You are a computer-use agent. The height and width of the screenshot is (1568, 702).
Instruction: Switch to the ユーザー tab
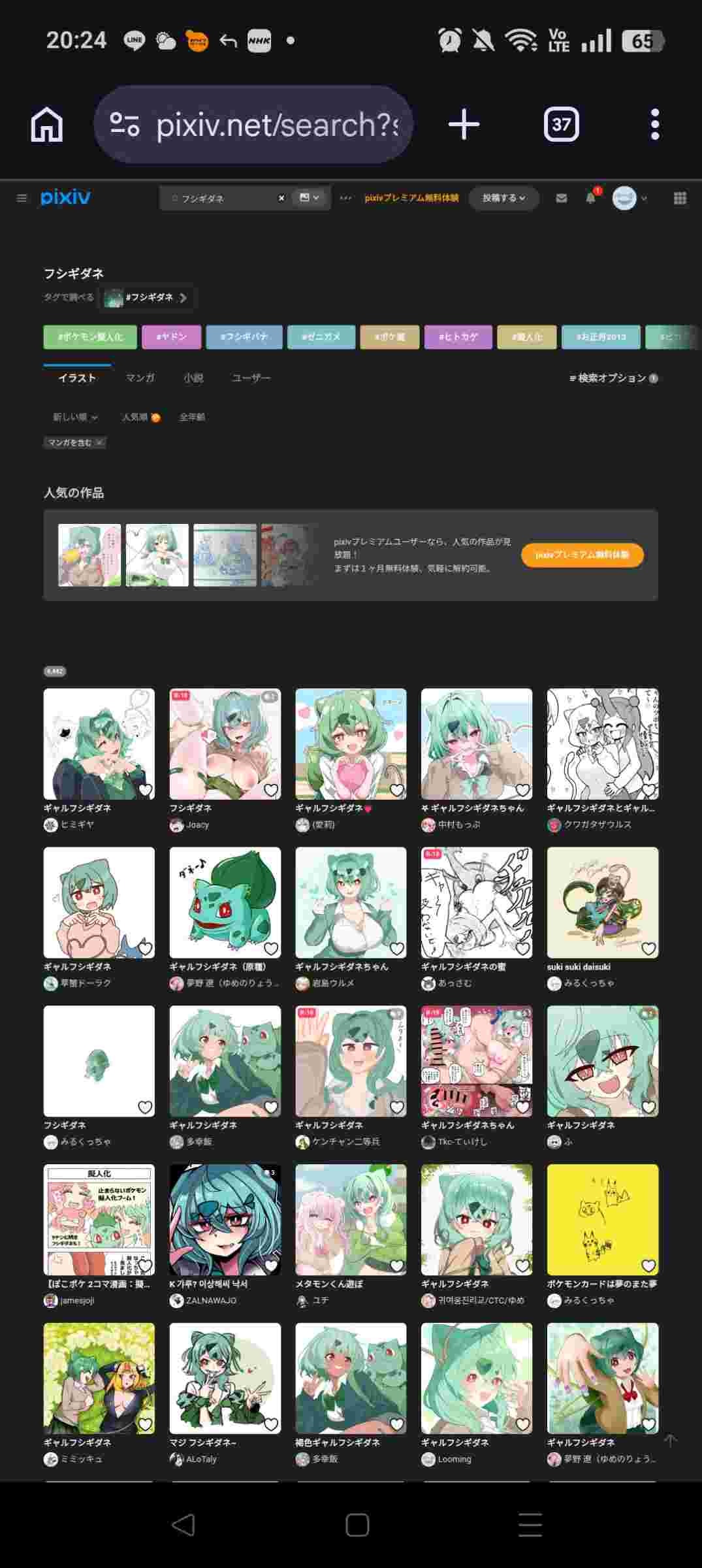pyautogui.click(x=251, y=378)
